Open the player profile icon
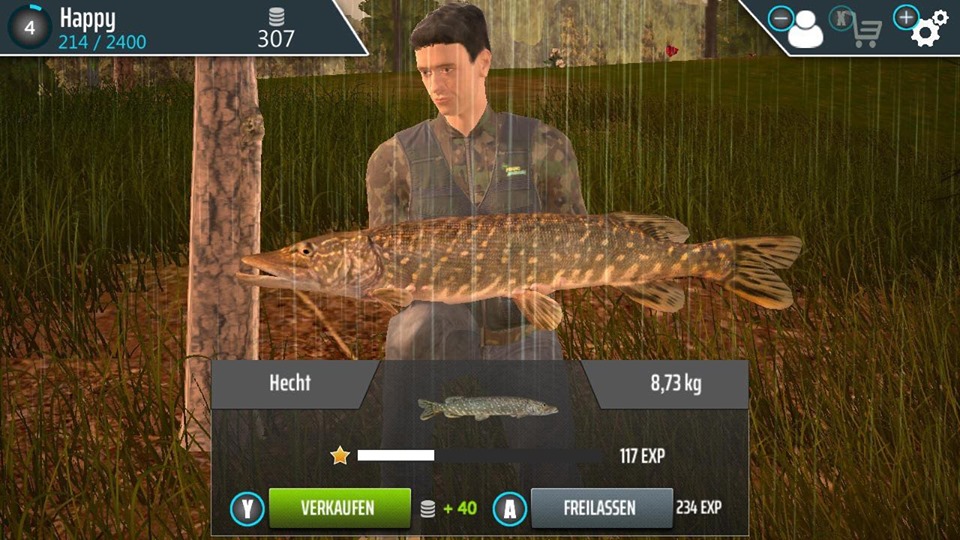 pyautogui.click(x=805, y=32)
